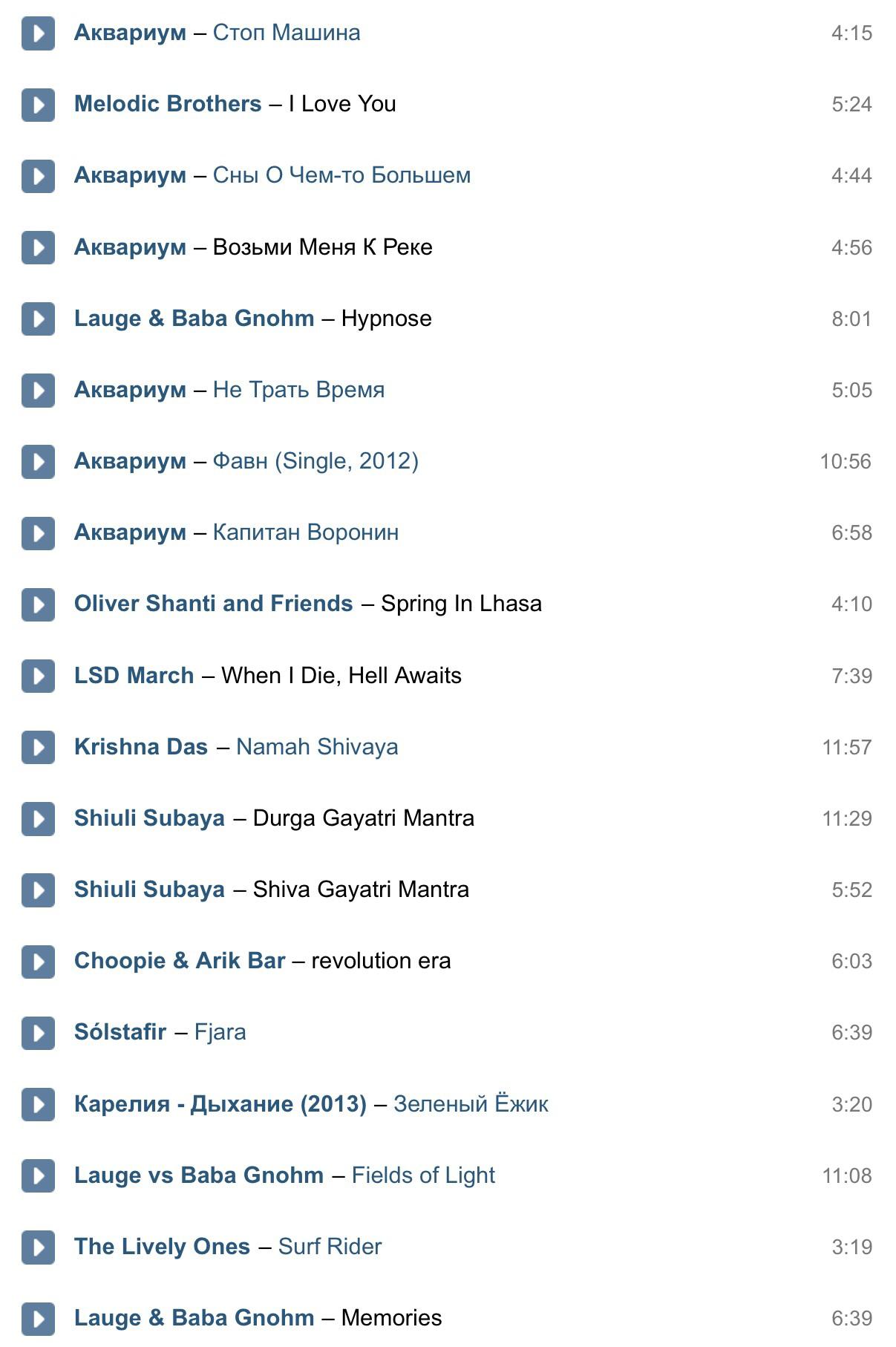Viewport: 896px width, 1347px height.
Task: Play revolution era by Choopie & Arik Bar
Action: [38, 962]
